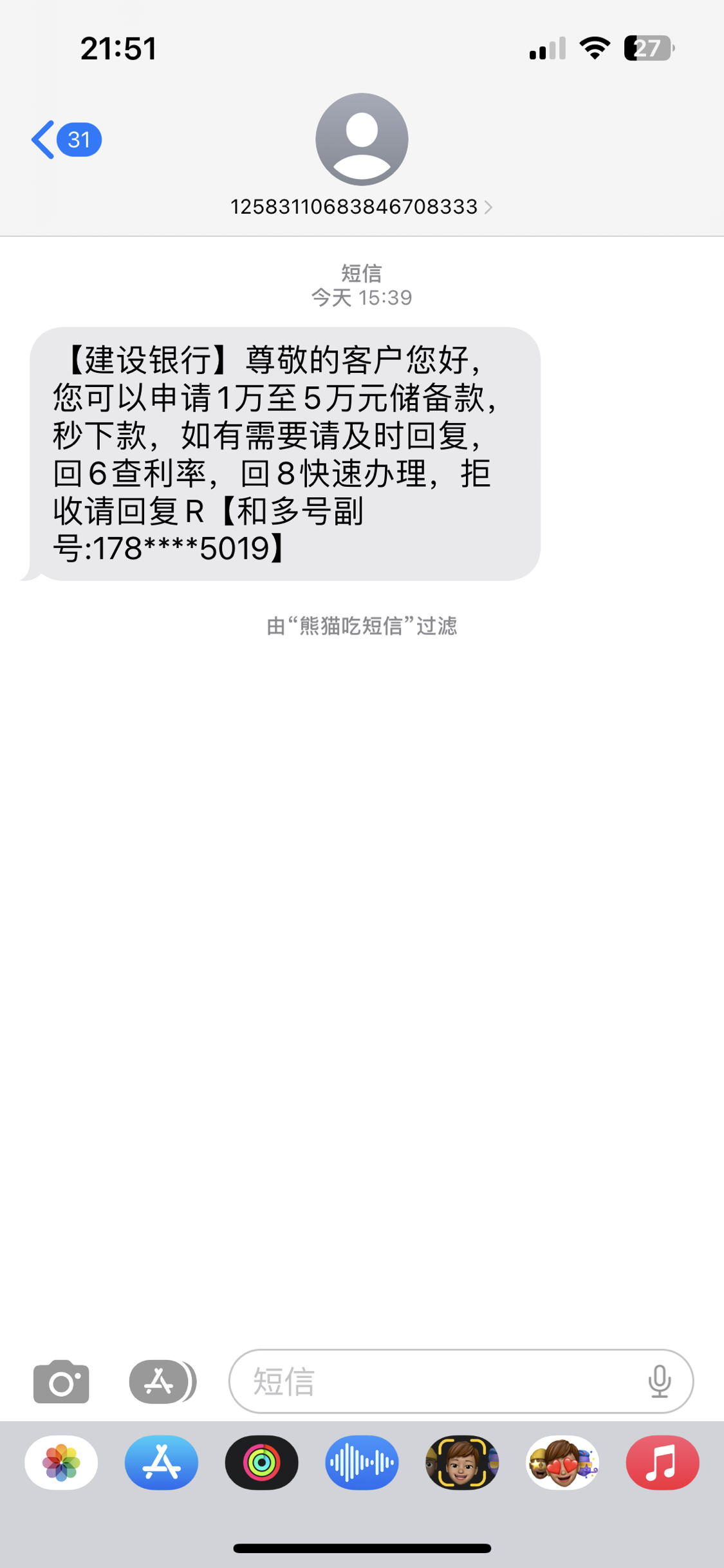Expand contact details via the chevron
Screen dimensions: 724x1568
(x=492, y=207)
